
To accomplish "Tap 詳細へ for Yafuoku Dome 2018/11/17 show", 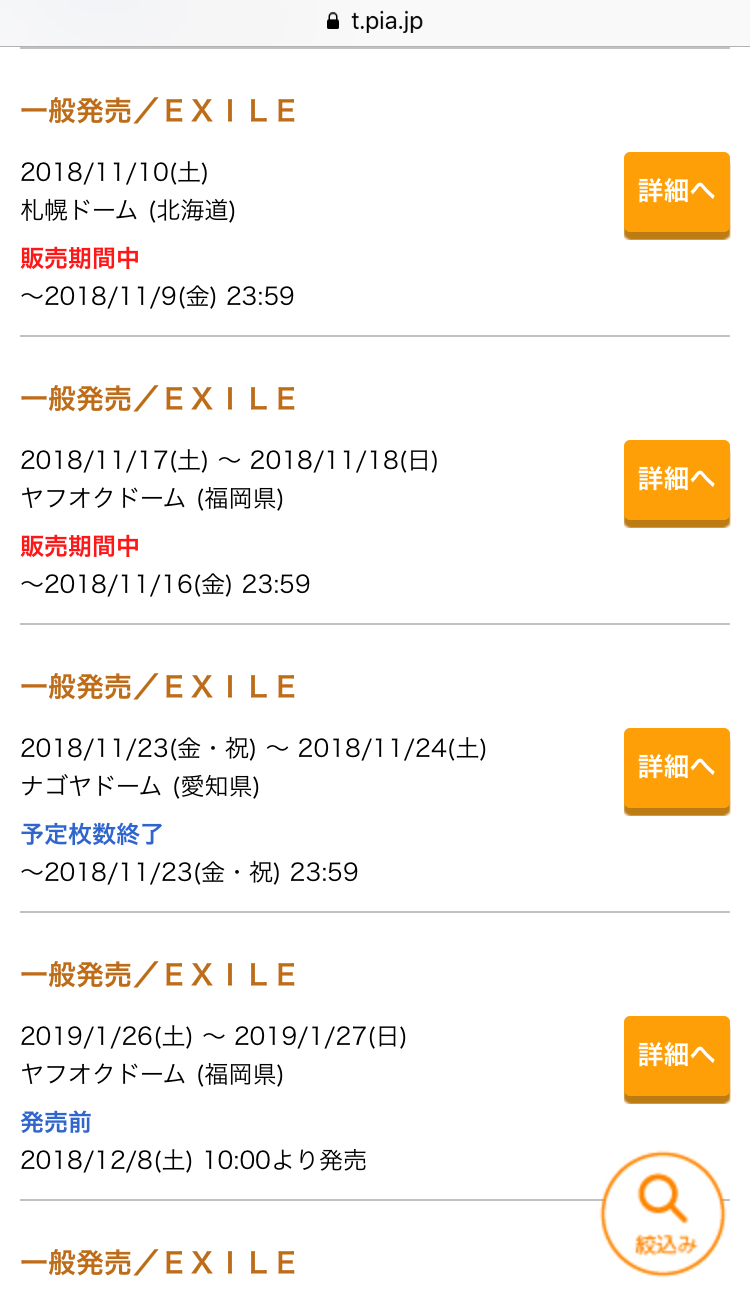I will tap(676, 481).
